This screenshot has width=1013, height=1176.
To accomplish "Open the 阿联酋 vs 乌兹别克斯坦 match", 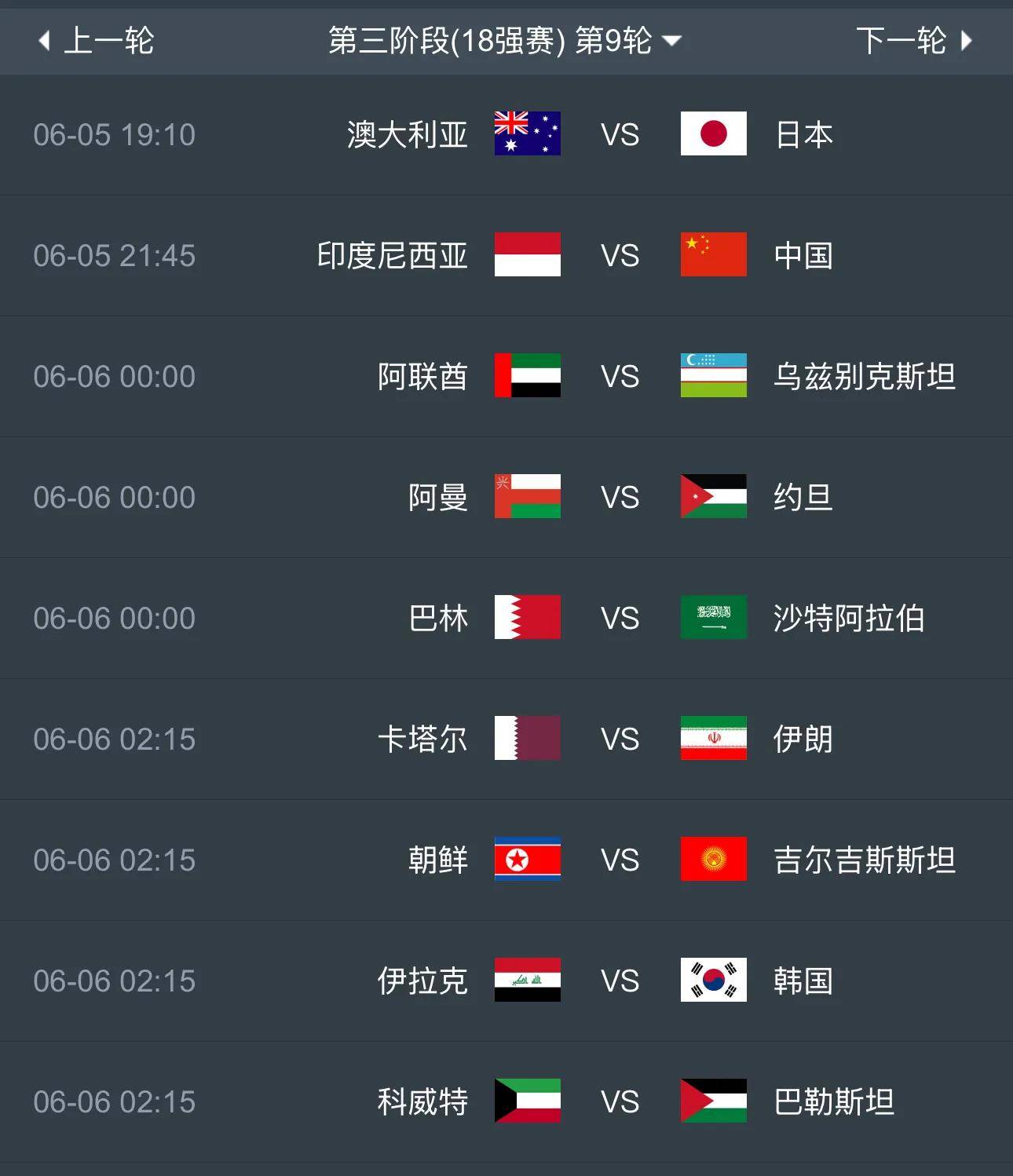I will [x=619, y=377].
